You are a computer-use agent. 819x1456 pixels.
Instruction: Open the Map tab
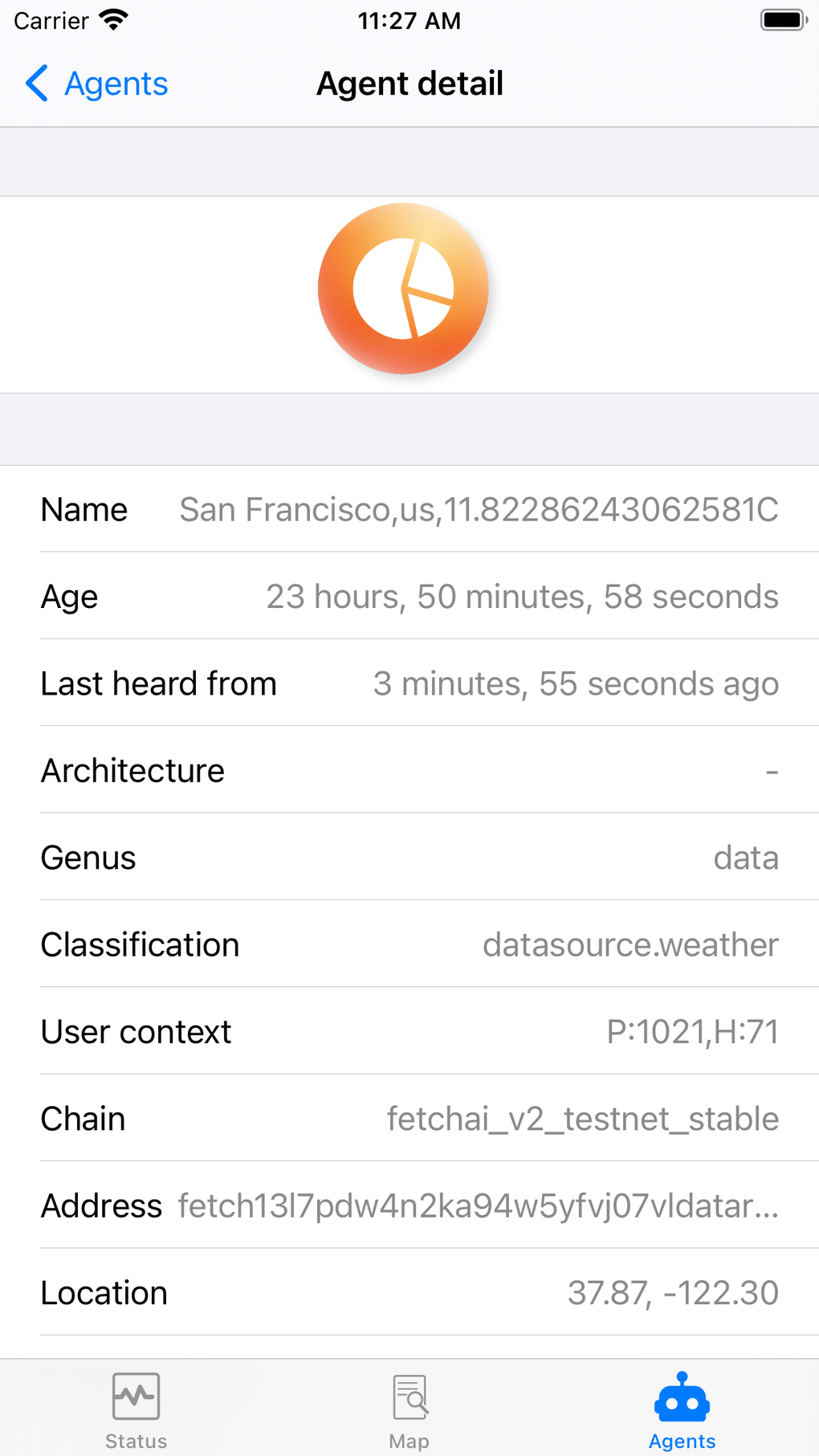pos(409,1409)
